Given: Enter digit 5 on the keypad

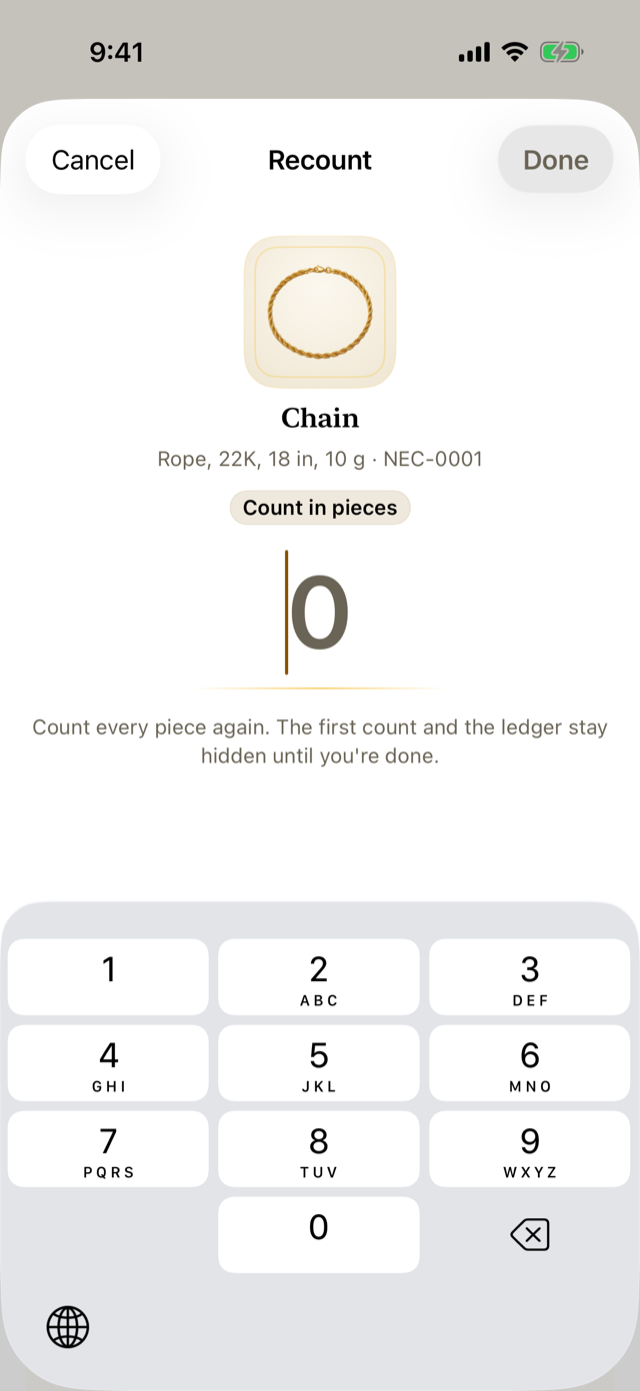Looking at the screenshot, I should point(319,1063).
